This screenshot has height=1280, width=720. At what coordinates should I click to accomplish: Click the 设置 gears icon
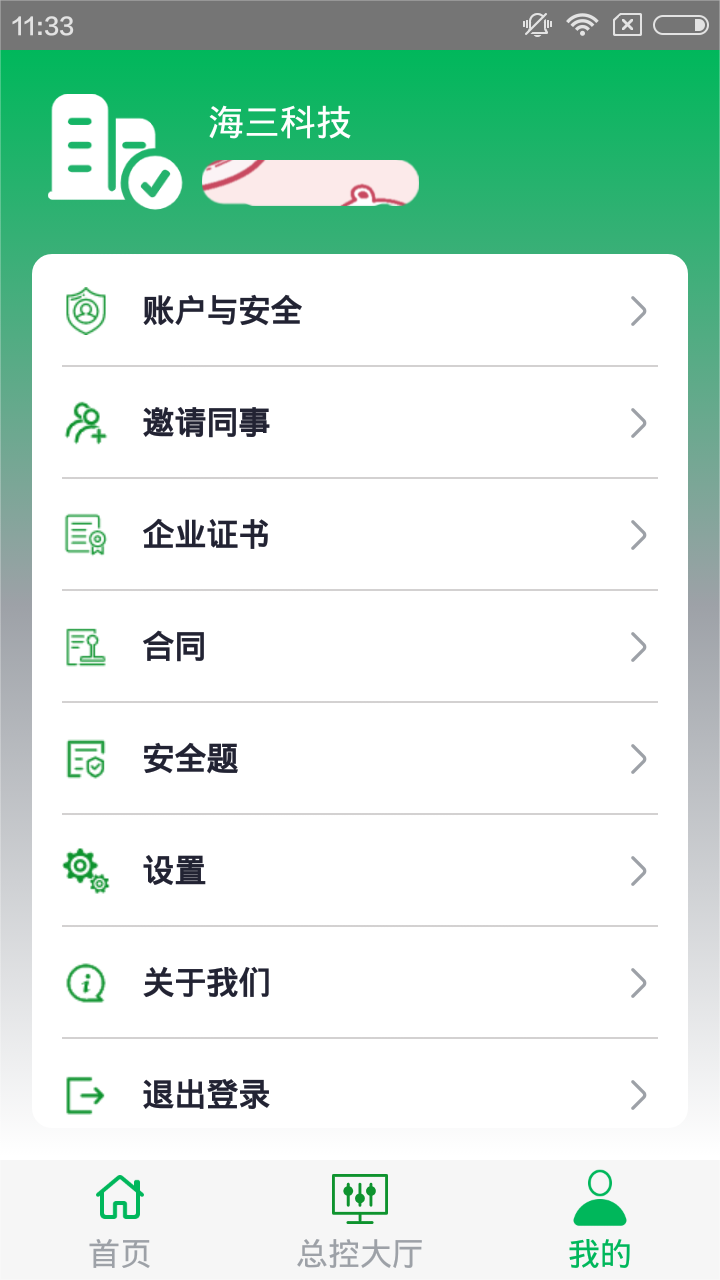coord(86,871)
